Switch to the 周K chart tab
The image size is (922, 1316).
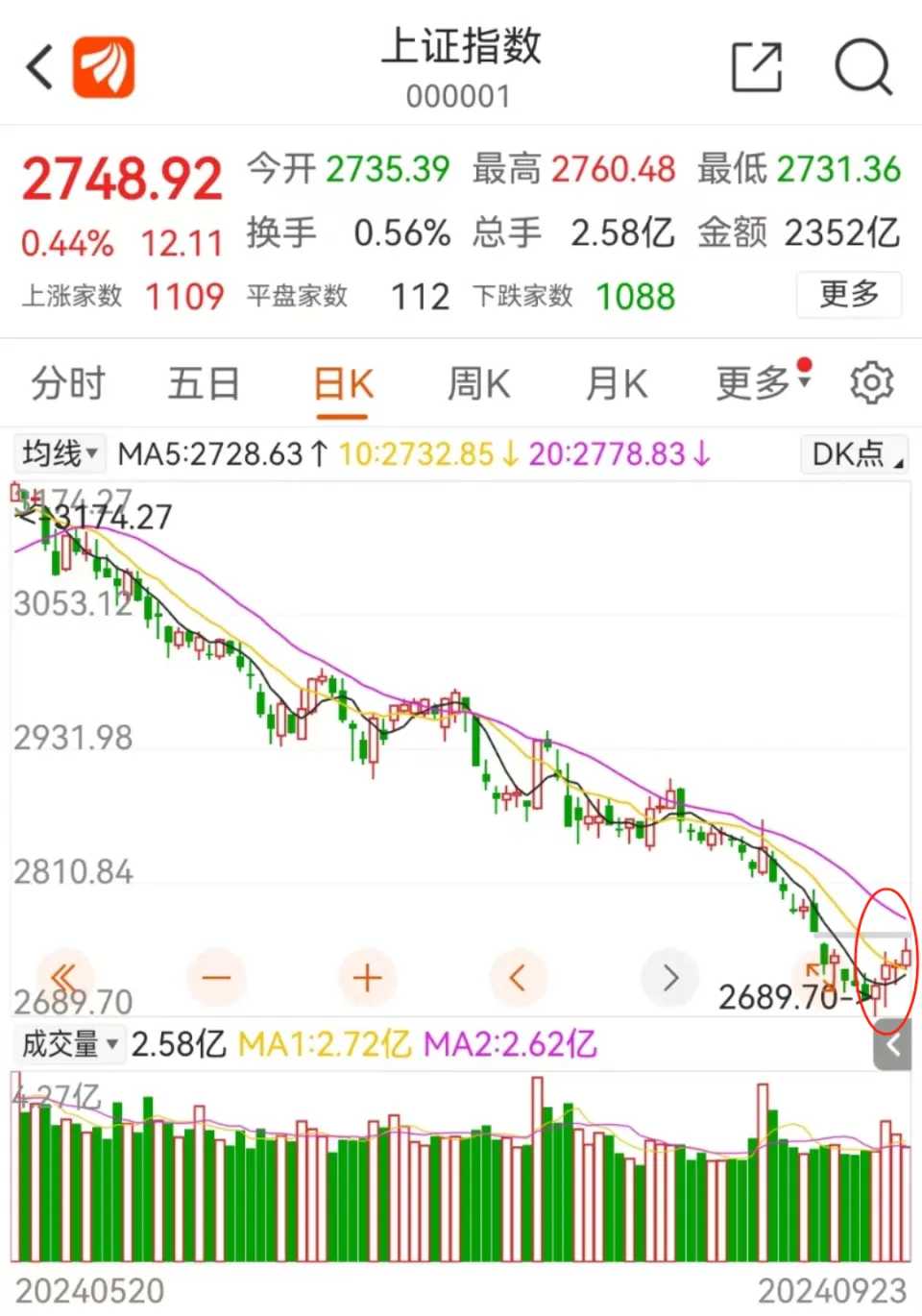tap(478, 384)
